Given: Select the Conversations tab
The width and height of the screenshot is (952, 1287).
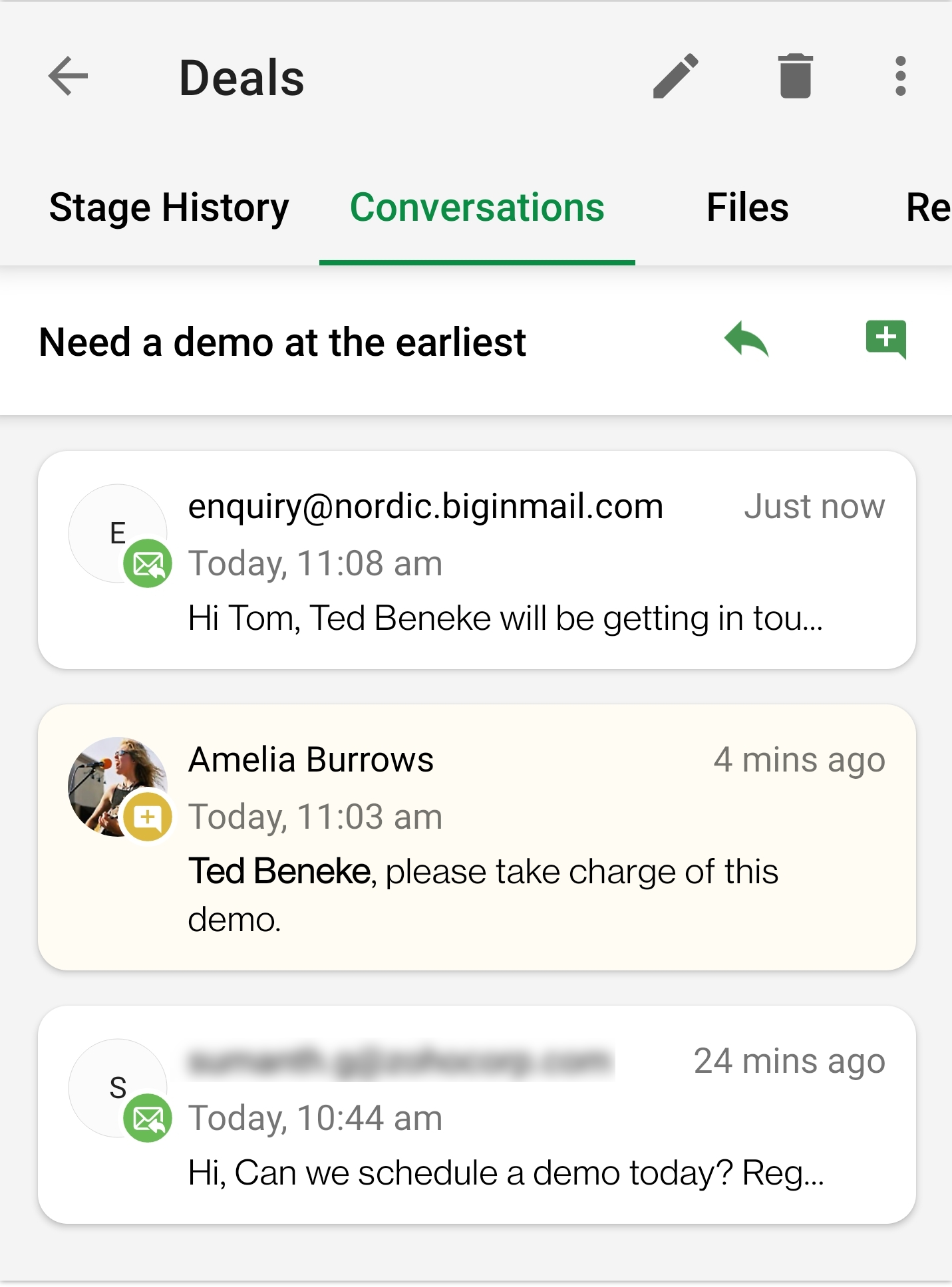Looking at the screenshot, I should [x=477, y=208].
